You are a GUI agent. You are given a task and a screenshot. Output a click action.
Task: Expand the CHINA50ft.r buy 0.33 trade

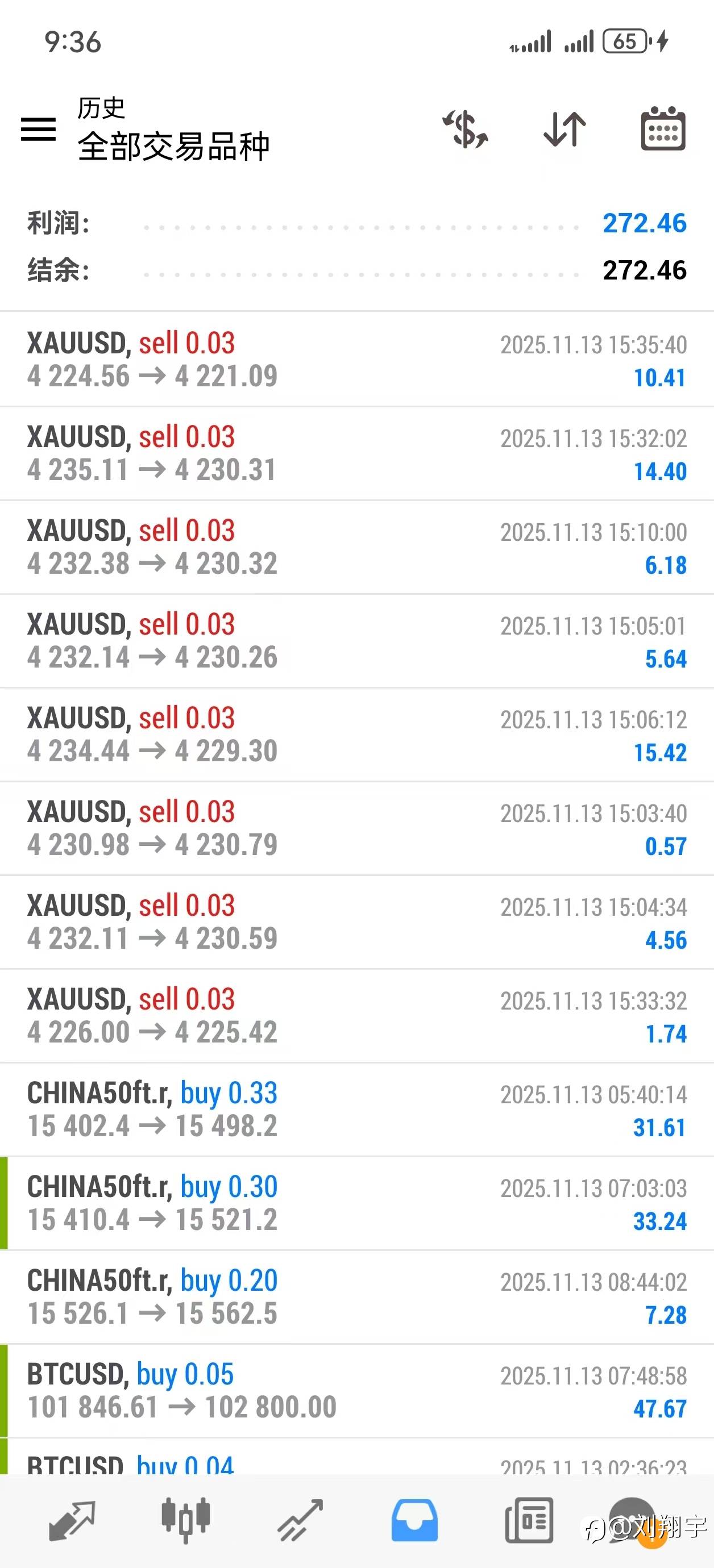pyautogui.click(x=357, y=1110)
